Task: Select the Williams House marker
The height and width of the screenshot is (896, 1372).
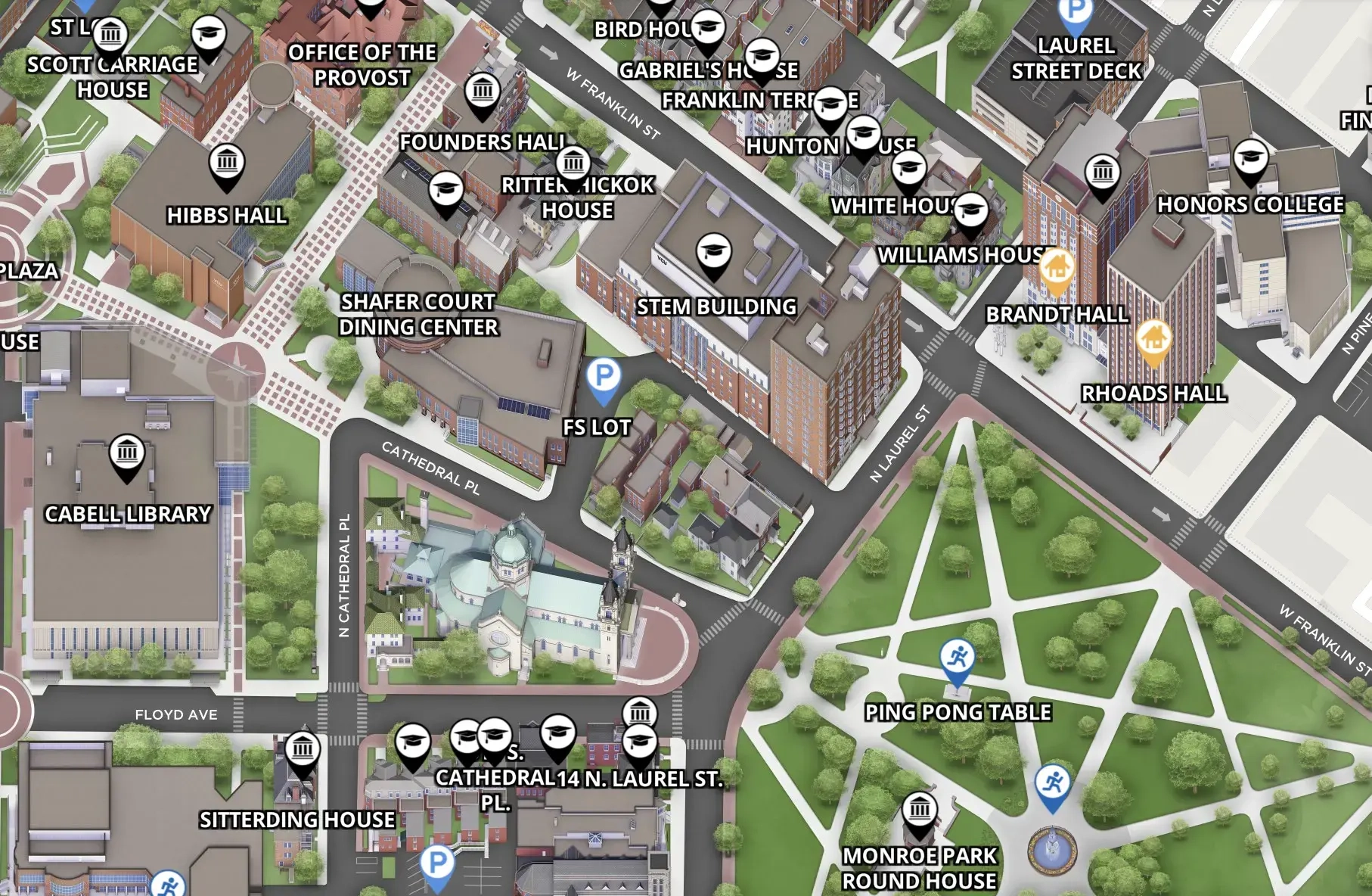Action: click(x=970, y=211)
